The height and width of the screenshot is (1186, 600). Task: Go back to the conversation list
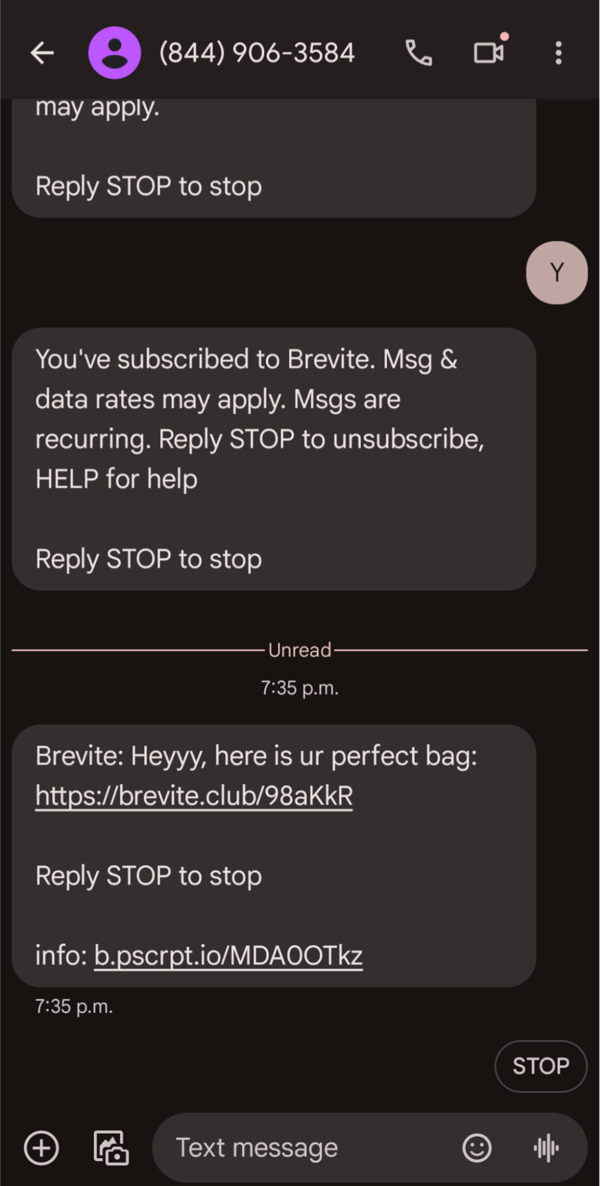click(x=42, y=53)
